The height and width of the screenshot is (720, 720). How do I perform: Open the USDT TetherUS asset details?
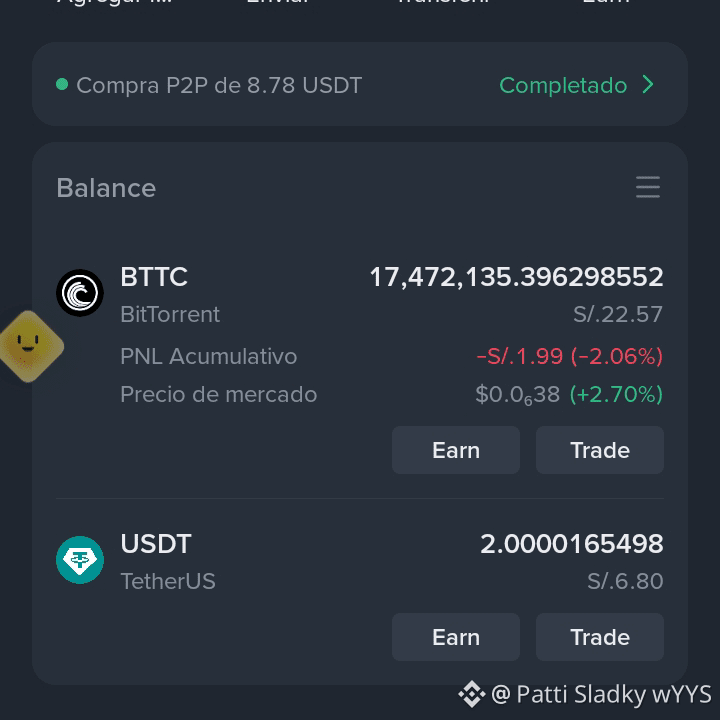(360, 561)
